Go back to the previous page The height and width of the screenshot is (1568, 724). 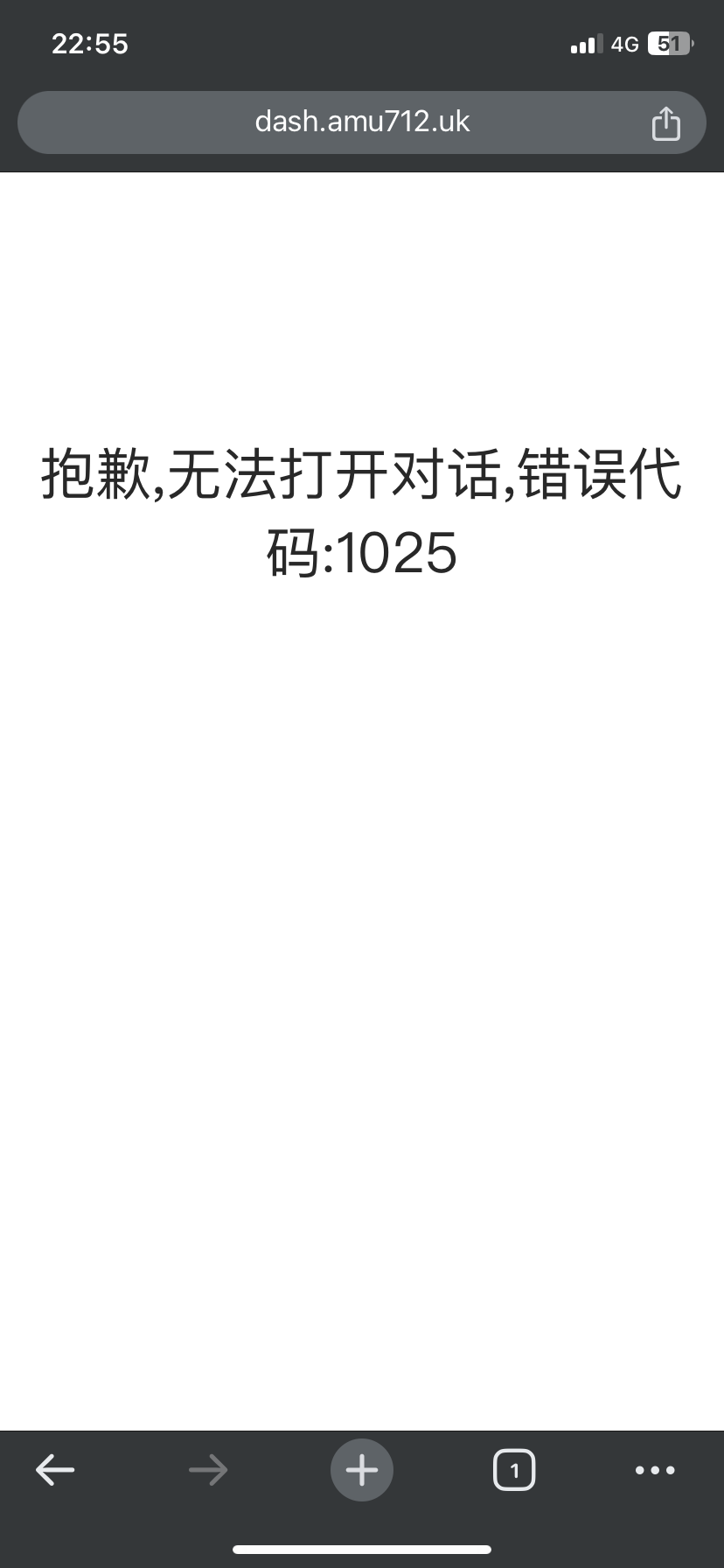pyautogui.click(x=55, y=1470)
